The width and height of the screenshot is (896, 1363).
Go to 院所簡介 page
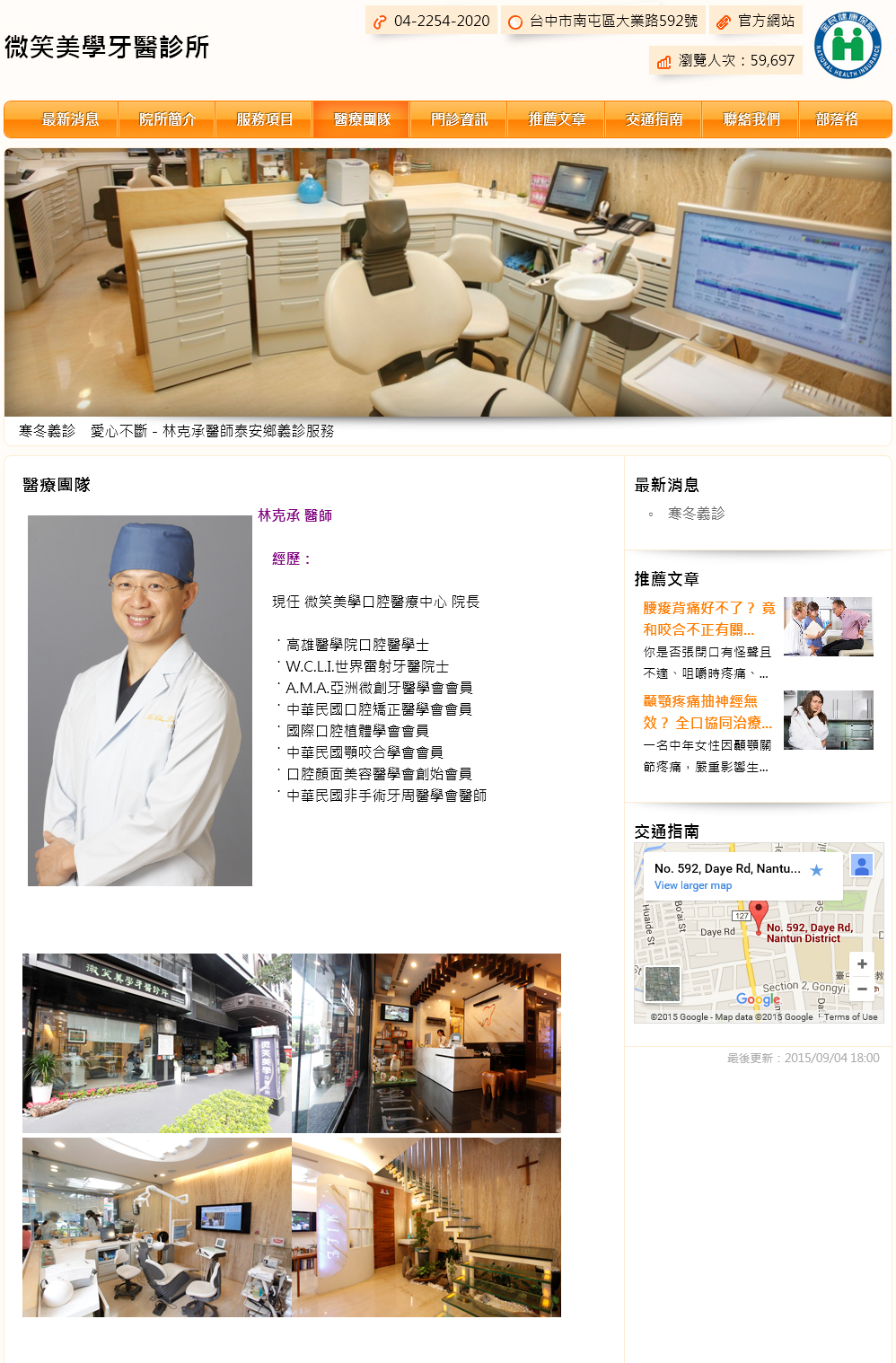click(x=168, y=119)
